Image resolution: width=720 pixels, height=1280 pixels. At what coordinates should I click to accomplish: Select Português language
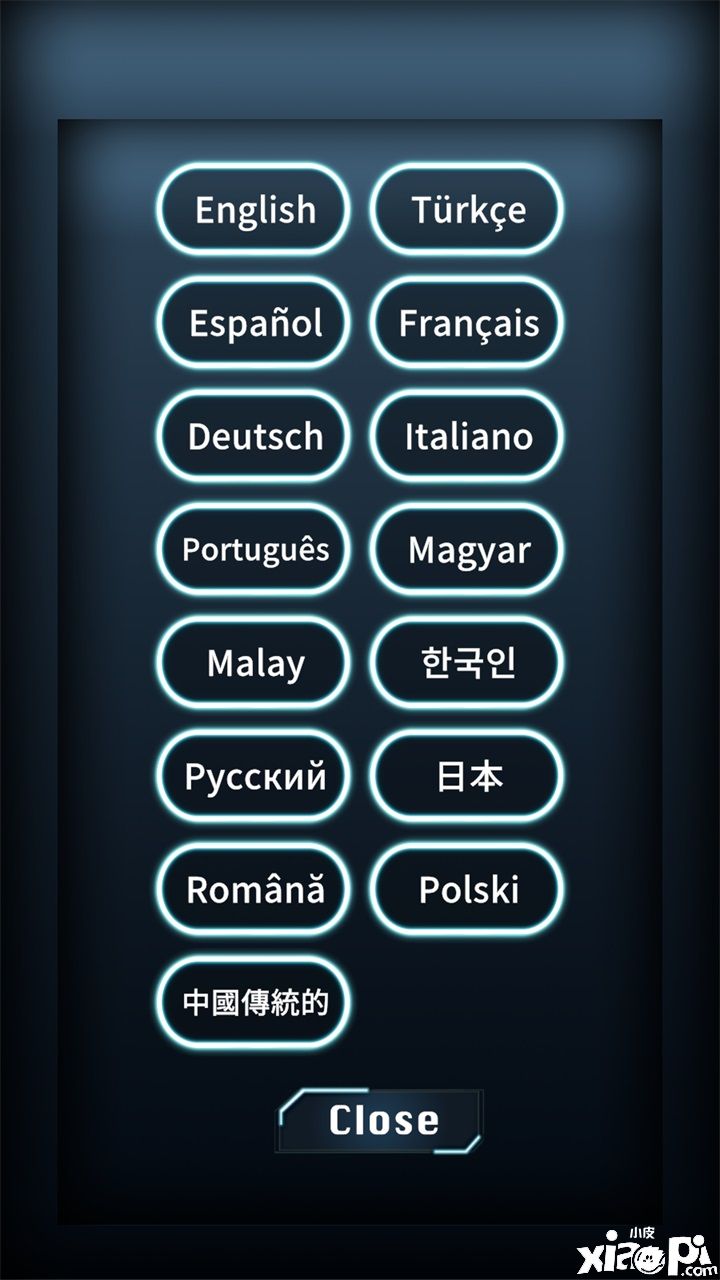click(x=254, y=549)
